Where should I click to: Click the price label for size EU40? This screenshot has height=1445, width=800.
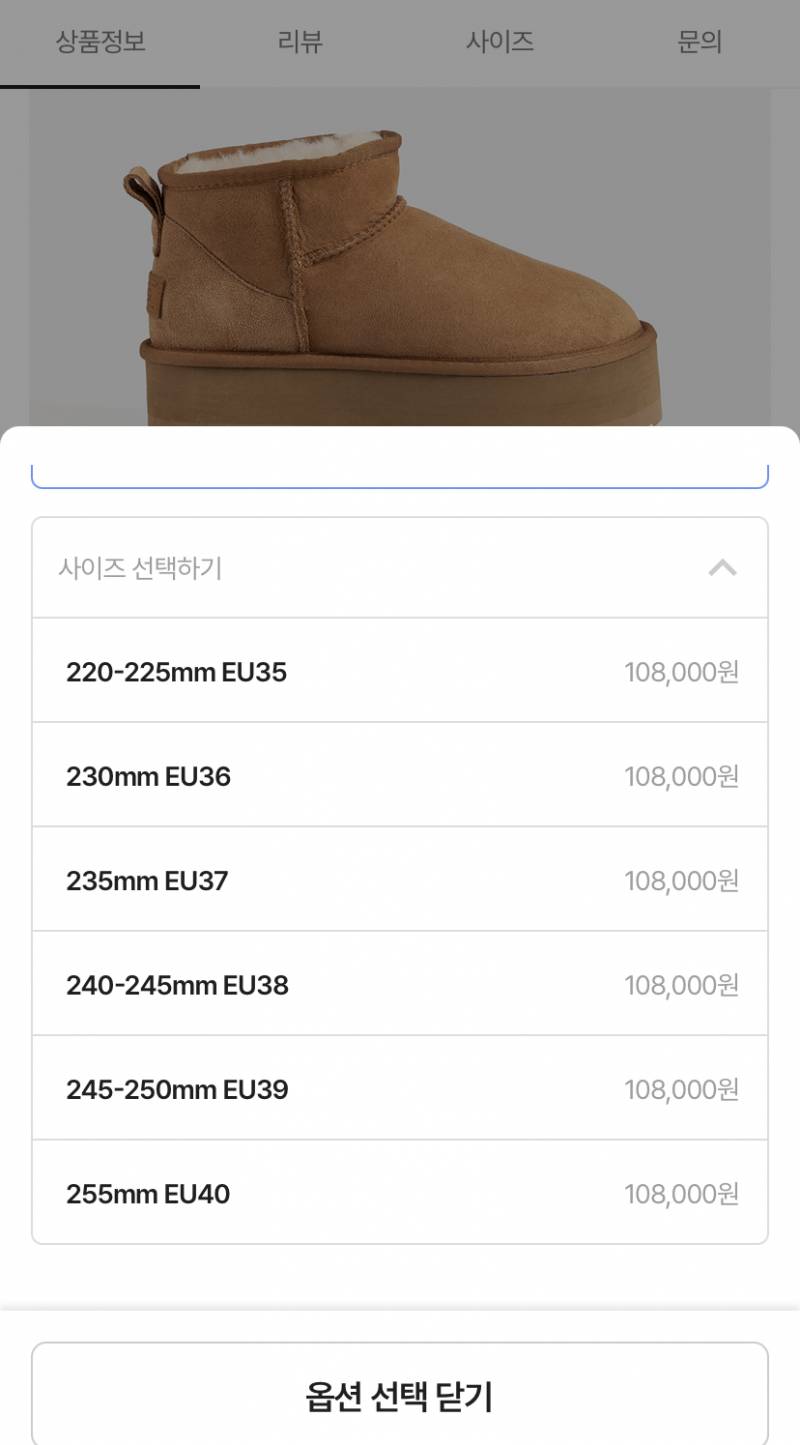coord(681,1193)
